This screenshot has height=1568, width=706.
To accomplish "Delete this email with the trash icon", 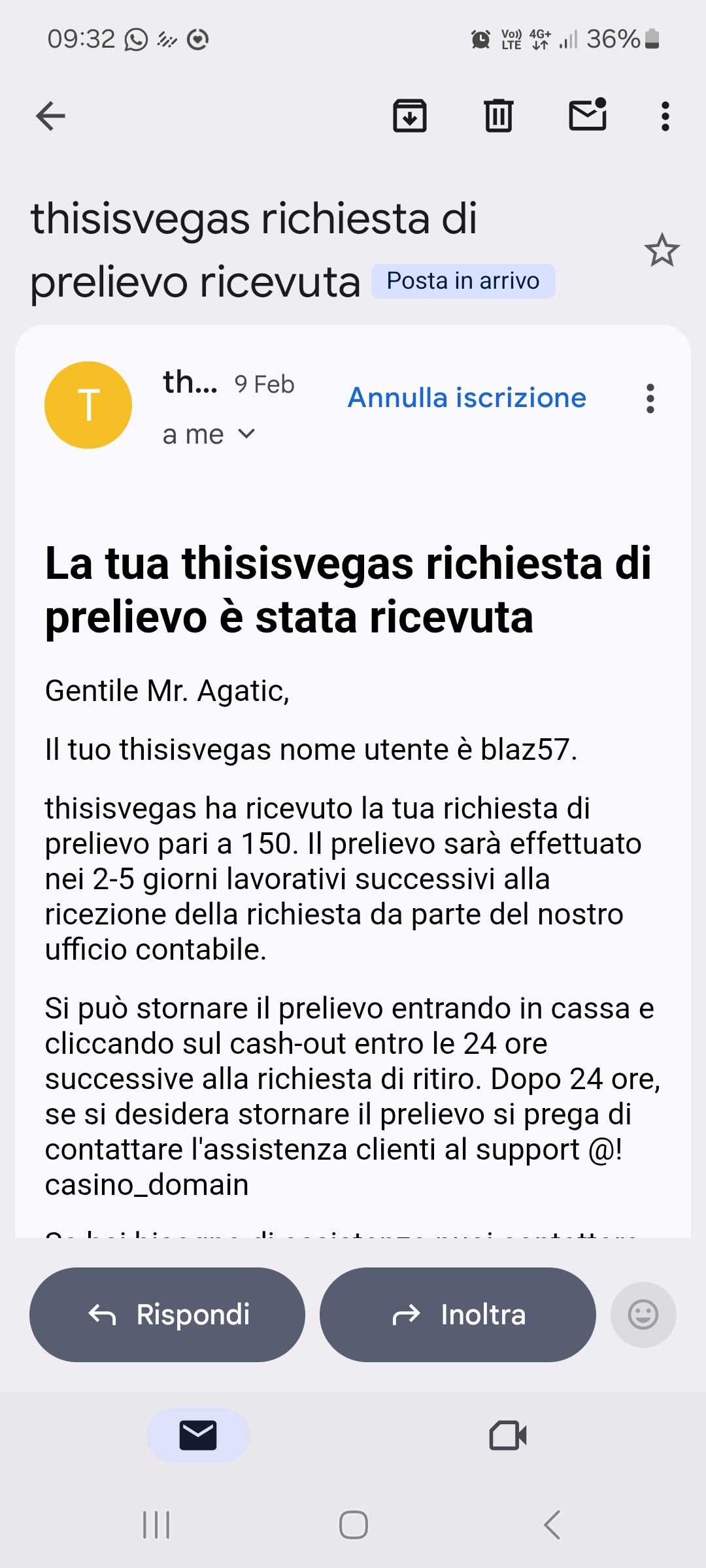I will (x=499, y=116).
